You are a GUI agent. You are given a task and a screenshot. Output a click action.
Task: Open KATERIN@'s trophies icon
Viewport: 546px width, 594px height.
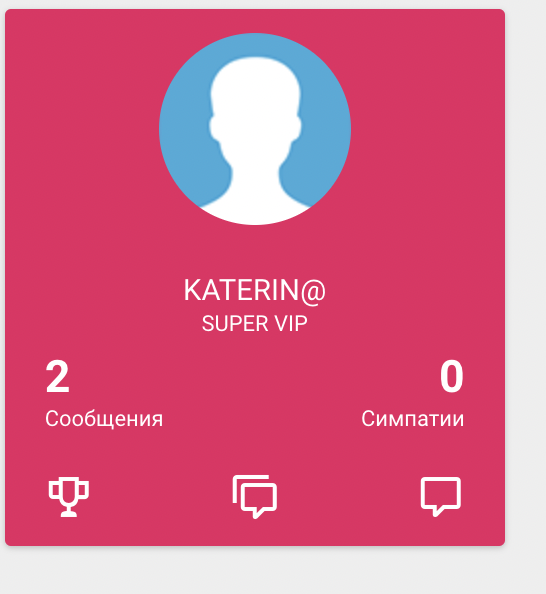pyautogui.click(x=69, y=497)
